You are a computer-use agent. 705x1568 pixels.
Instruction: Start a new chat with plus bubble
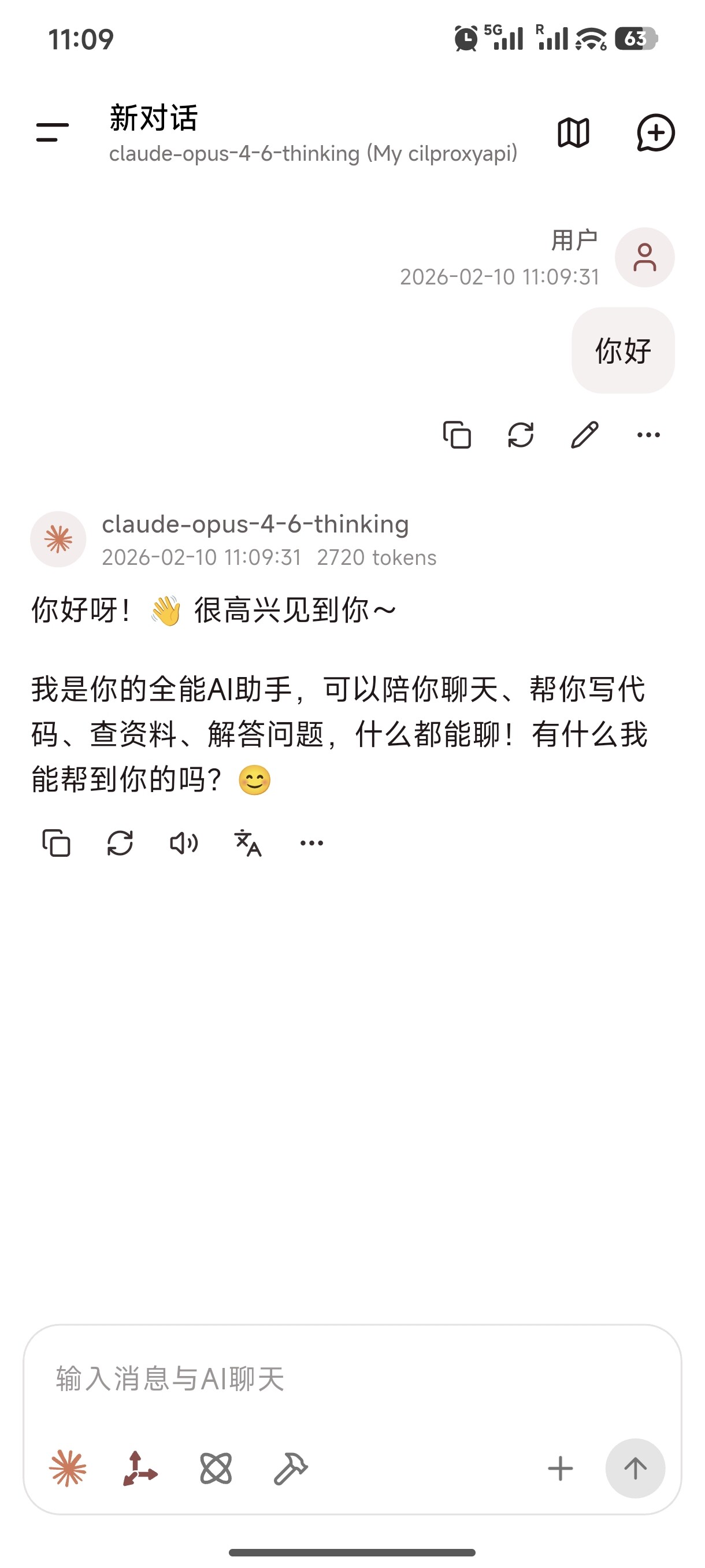[655, 133]
